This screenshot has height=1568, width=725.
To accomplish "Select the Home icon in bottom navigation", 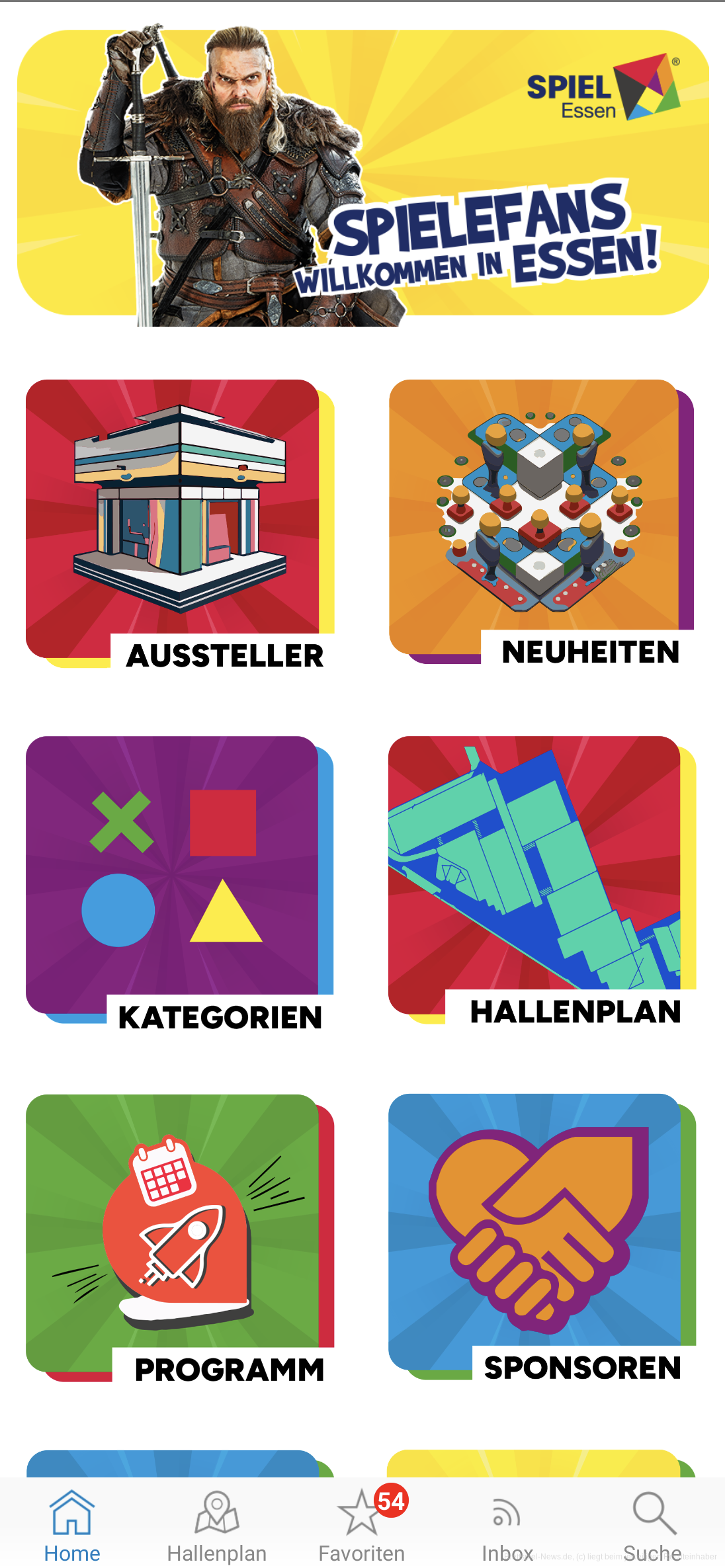I will [72, 1513].
